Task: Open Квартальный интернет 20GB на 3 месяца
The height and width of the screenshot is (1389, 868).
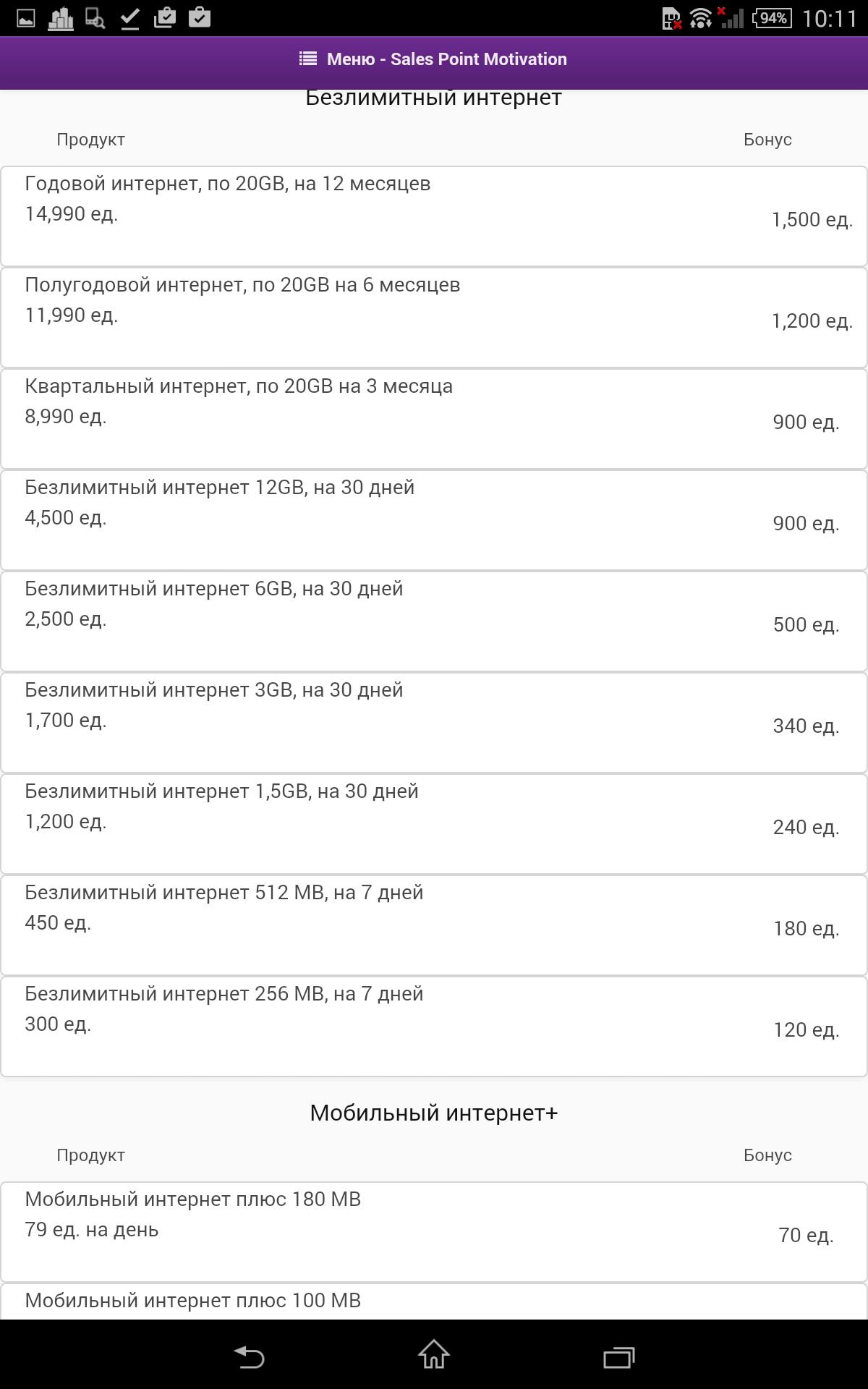Action: pyautogui.click(x=434, y=418)
